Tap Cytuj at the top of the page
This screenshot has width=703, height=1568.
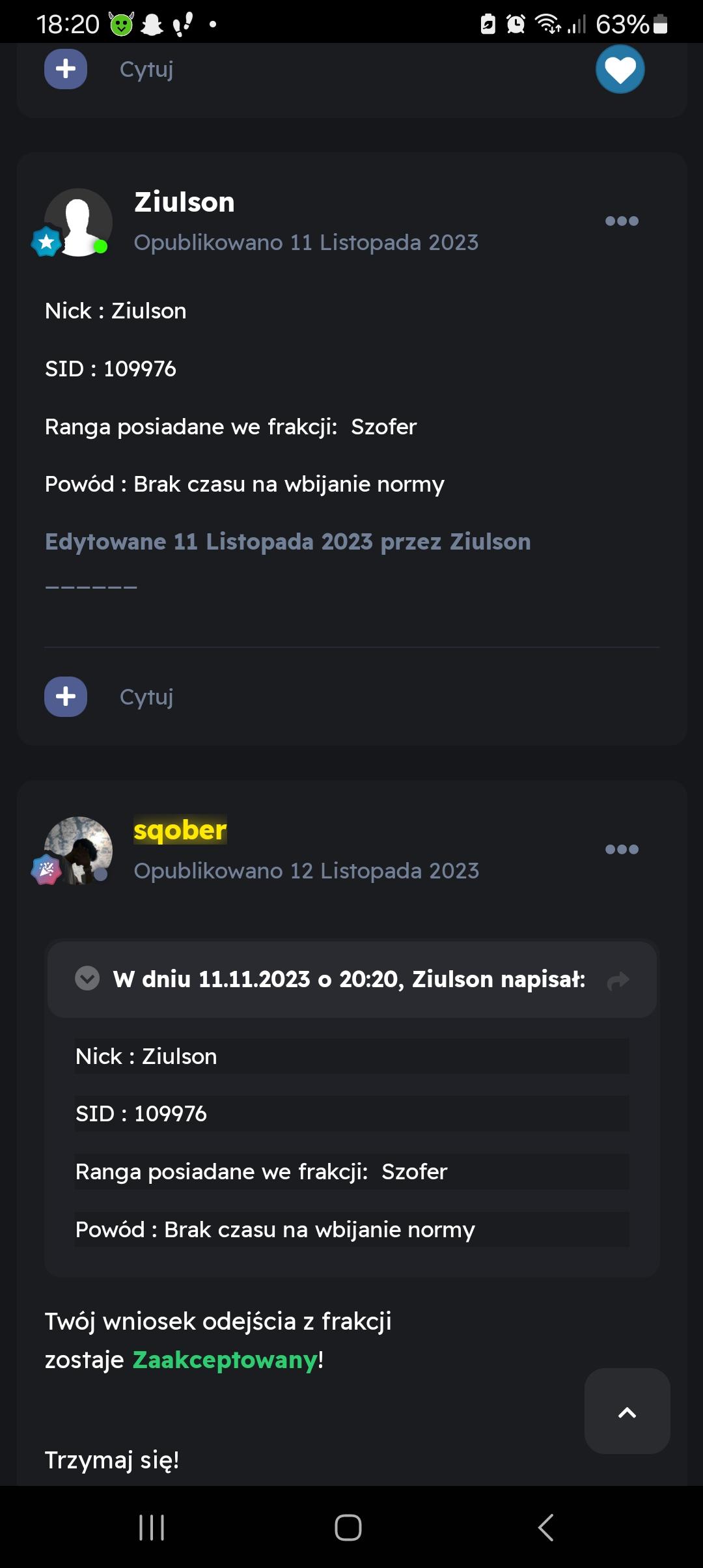point(146,69)
